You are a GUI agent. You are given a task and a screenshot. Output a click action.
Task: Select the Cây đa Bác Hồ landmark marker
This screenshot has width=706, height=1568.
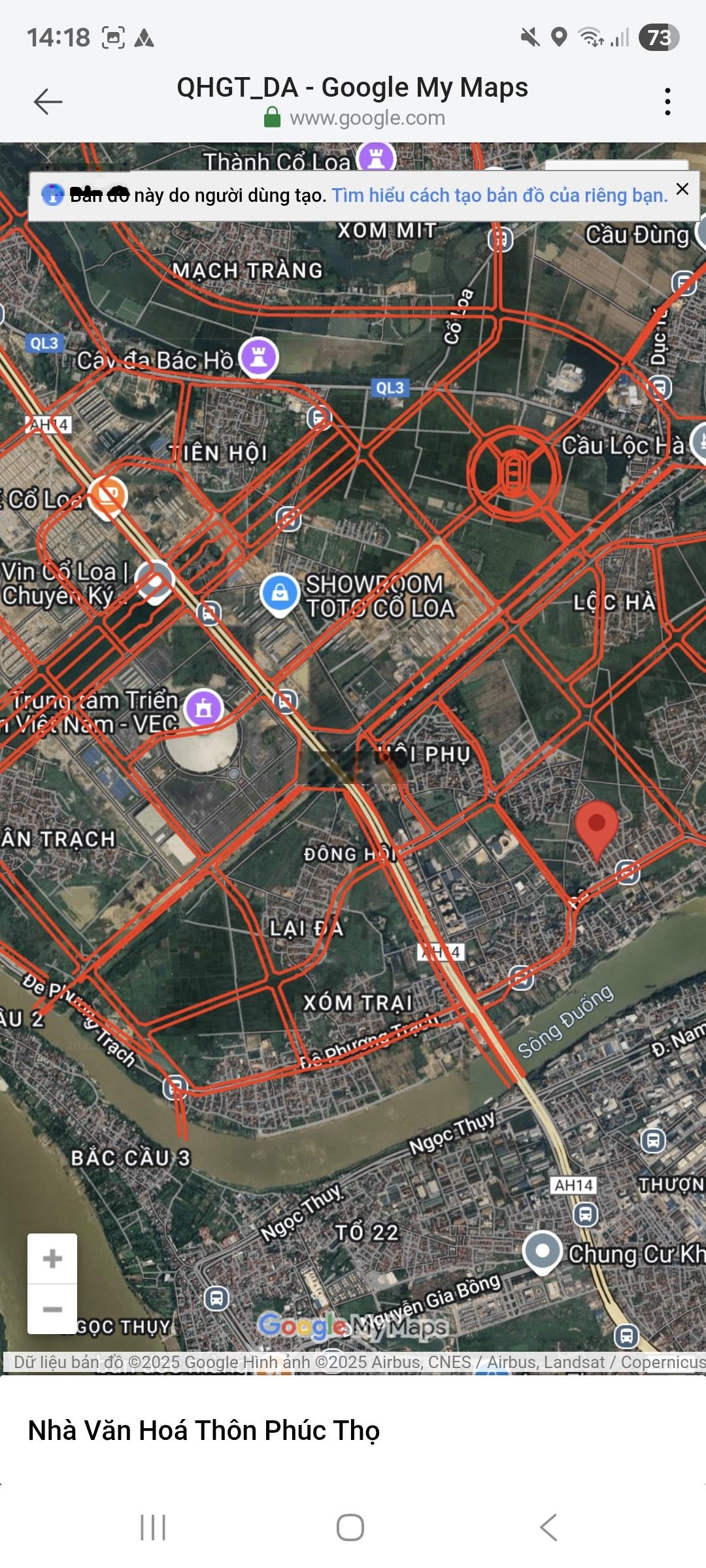coord(258,357)
